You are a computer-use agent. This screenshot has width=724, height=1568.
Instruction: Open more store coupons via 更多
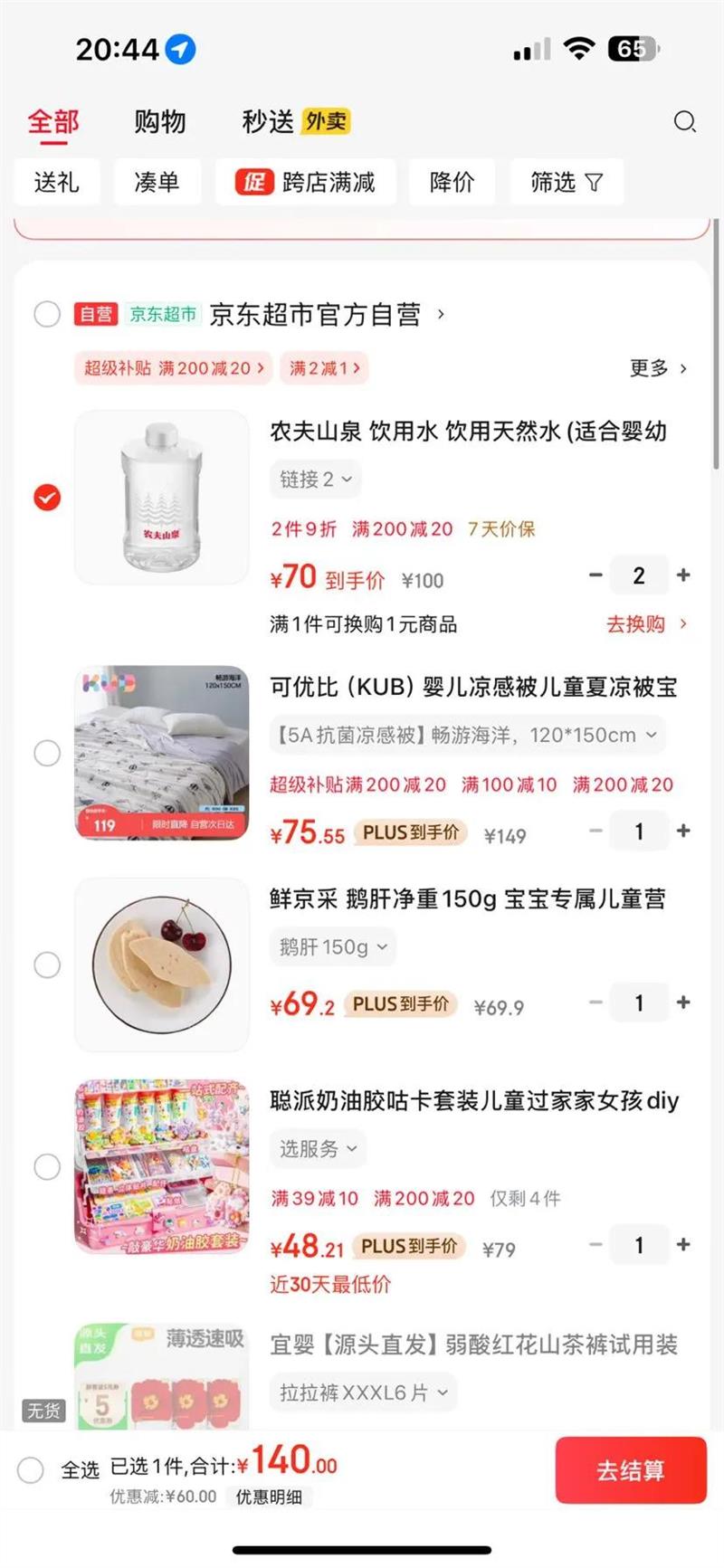coord(658,368)
